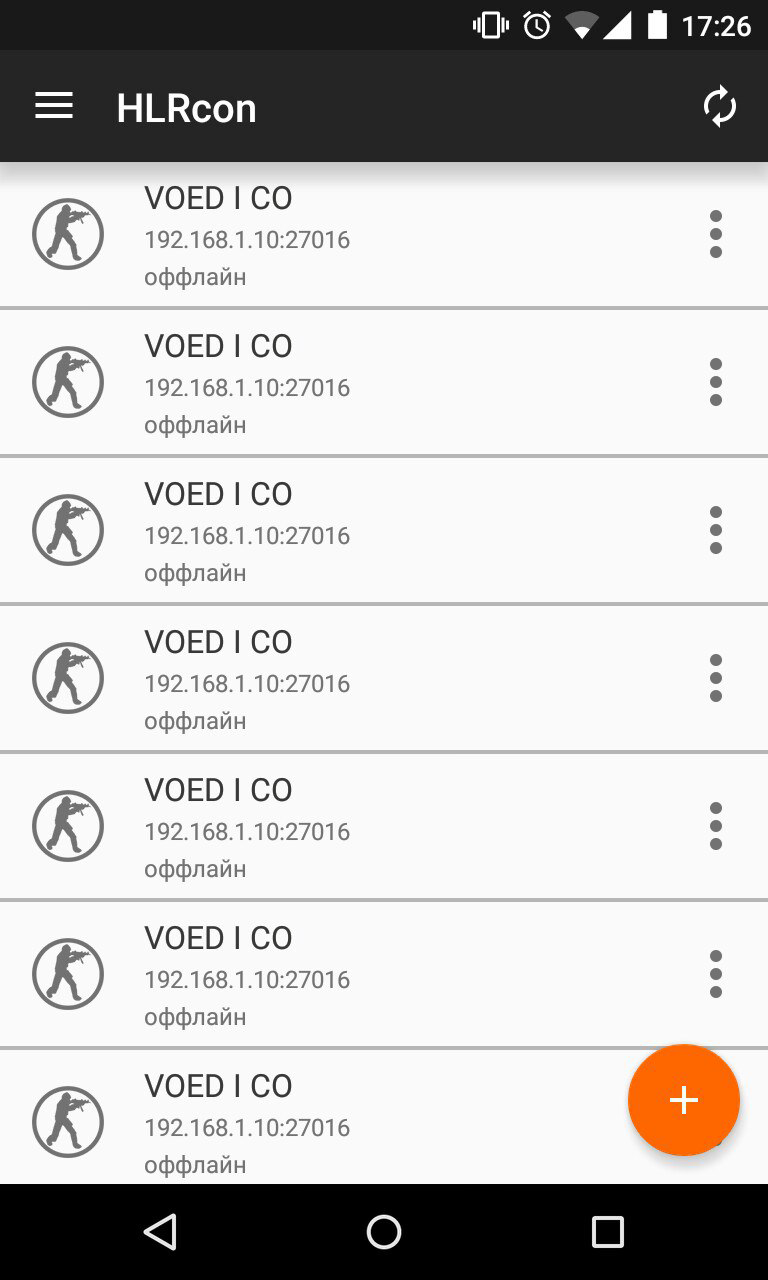Go back using the system back button

160,1232
